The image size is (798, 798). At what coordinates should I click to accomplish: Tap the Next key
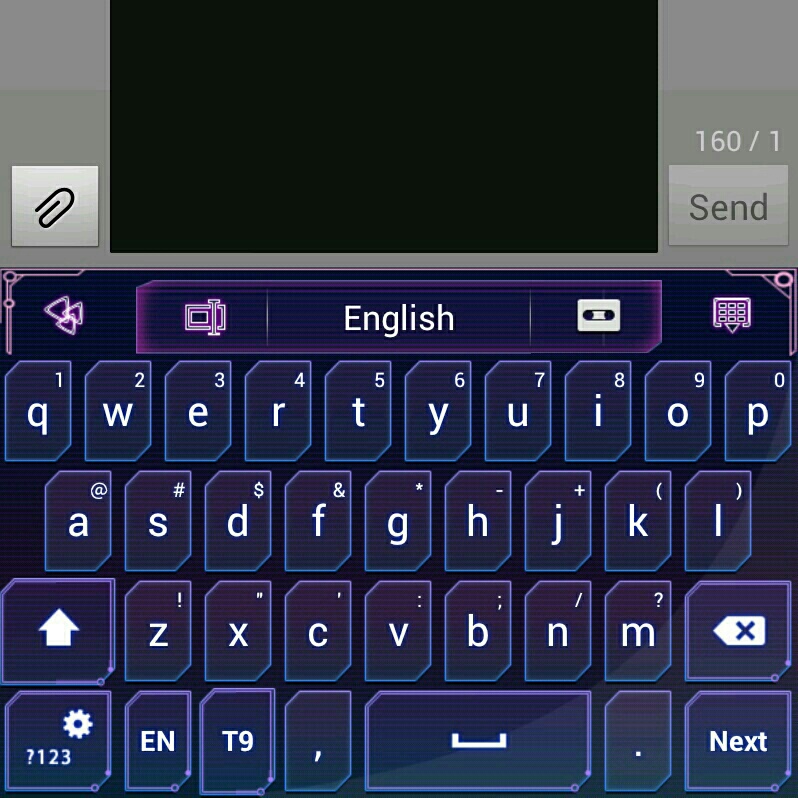click(x=738, y=741)
